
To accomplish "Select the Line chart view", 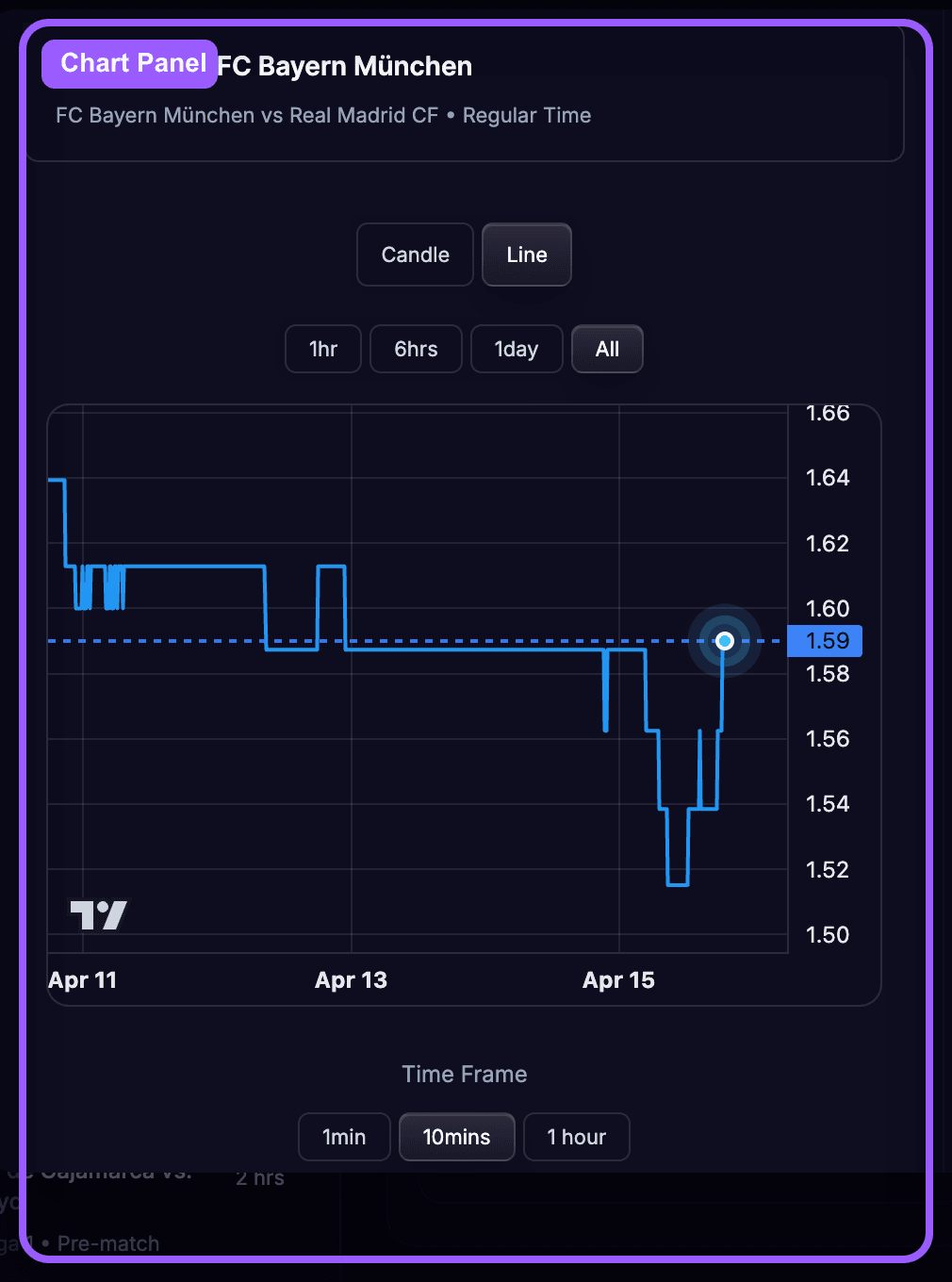I will [526, 255].
